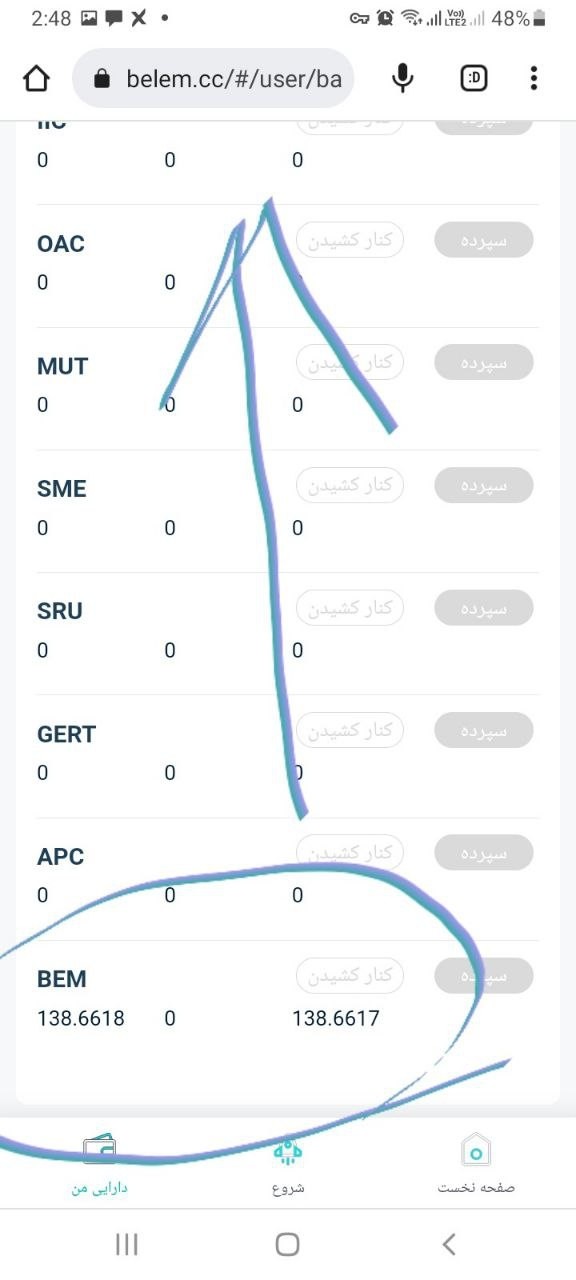Open recent apps from the navigation bar

point(126,1244)
